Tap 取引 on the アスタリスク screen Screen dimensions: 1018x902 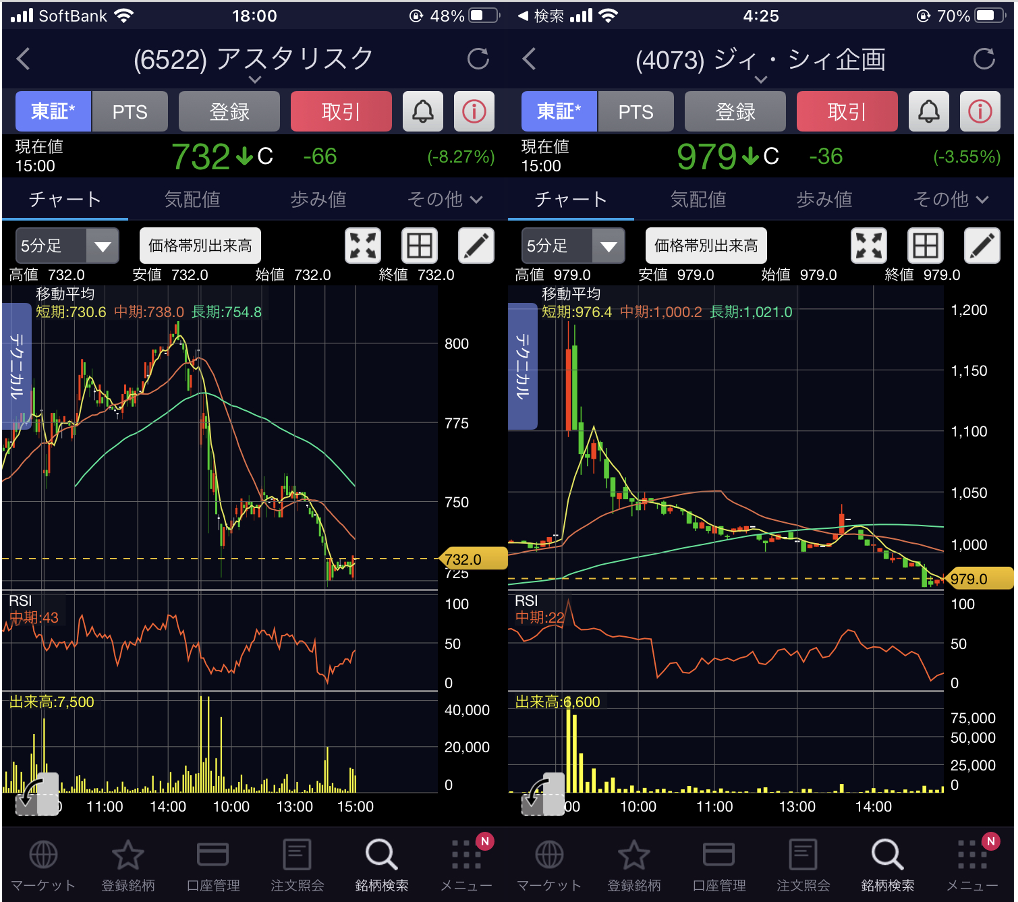pyautogui.click(x=341, y=112)
